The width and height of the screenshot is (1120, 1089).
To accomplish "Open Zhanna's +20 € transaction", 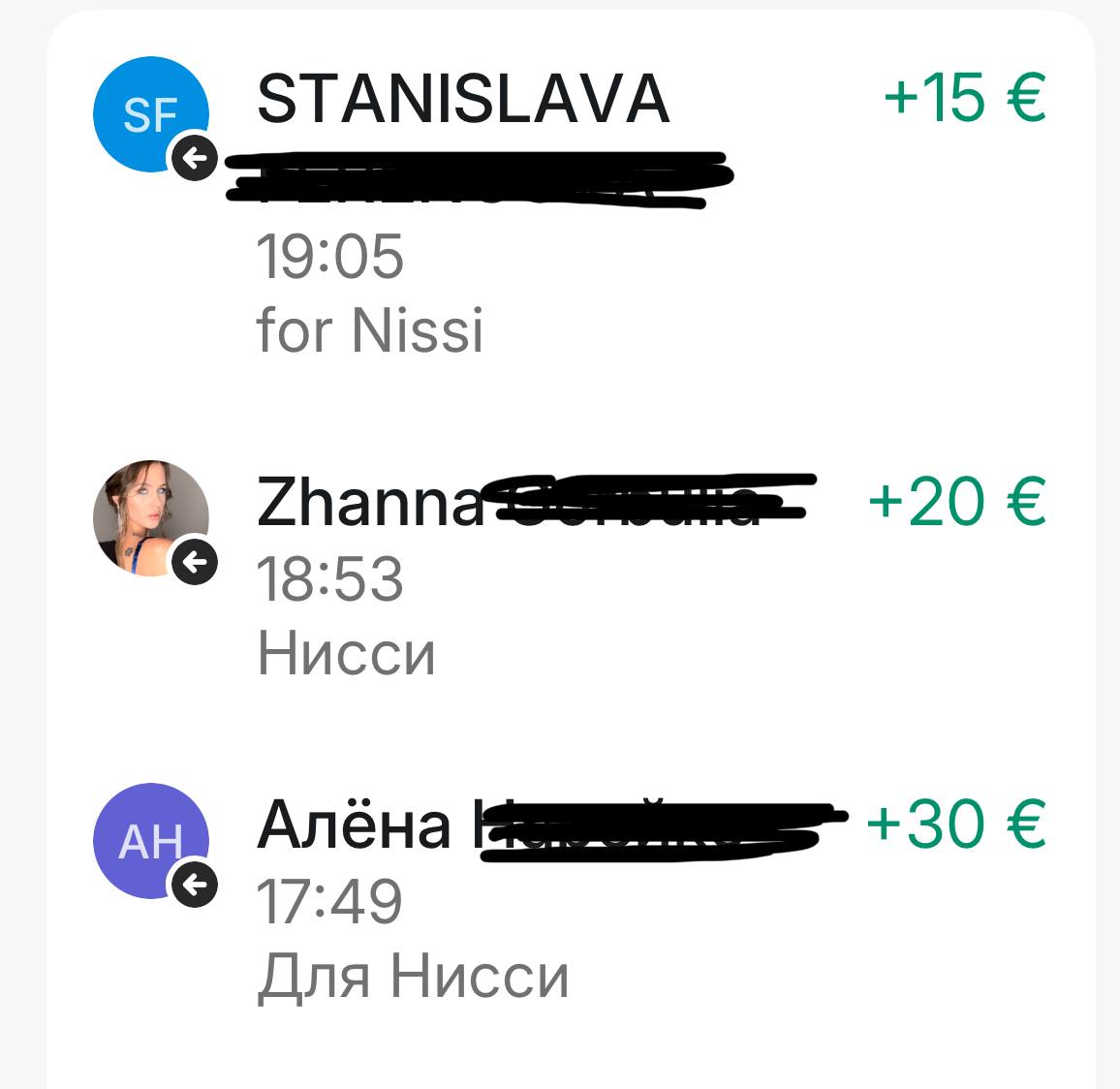I will [x=370, y=505].
